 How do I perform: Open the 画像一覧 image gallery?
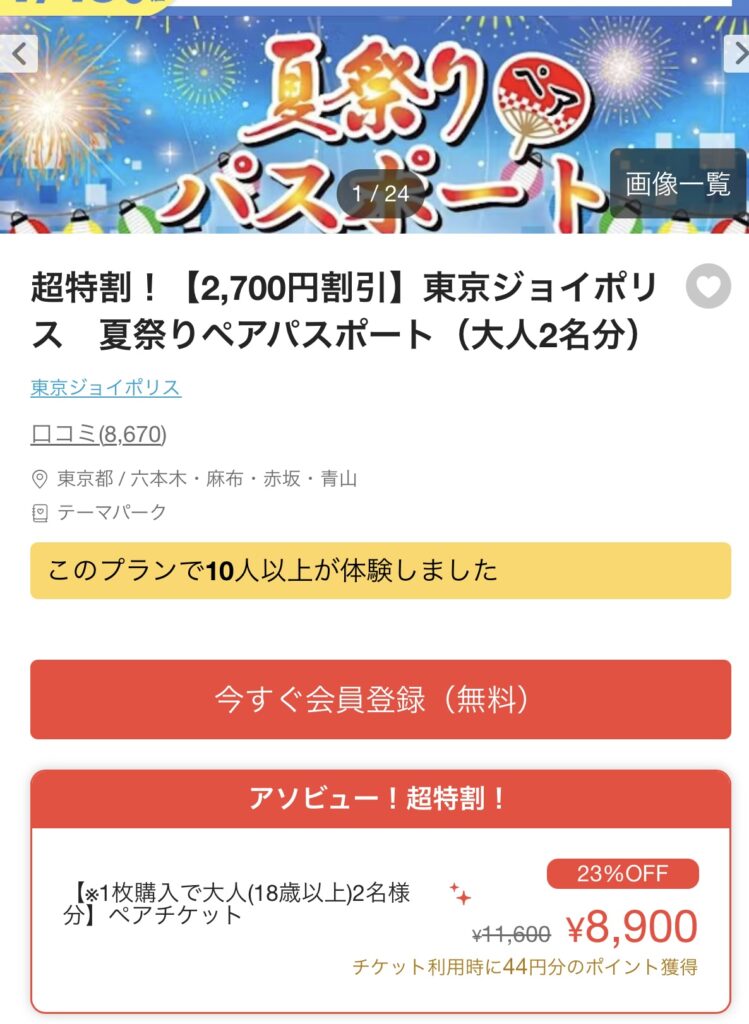coord(678,184)
